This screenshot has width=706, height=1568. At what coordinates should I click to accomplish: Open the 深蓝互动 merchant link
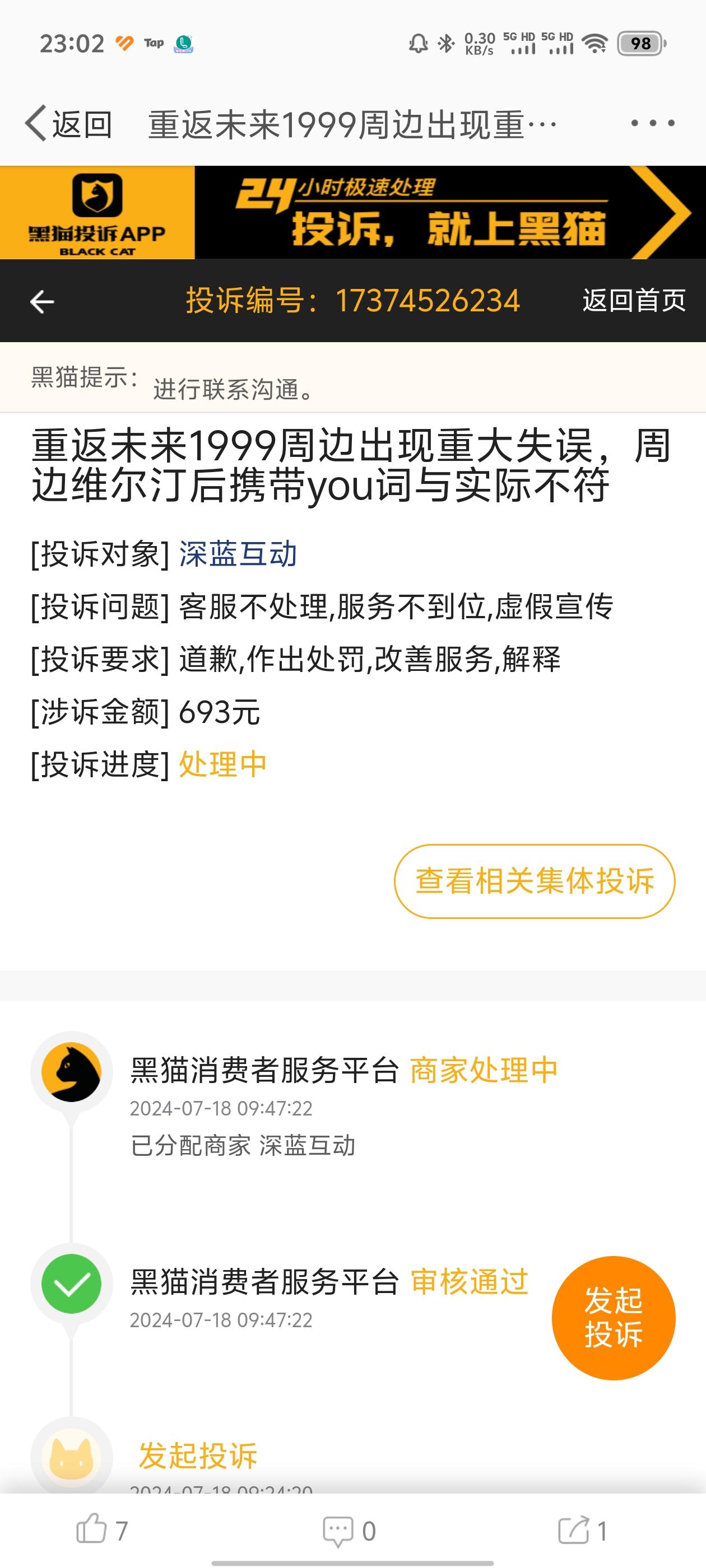coord(238,554)
